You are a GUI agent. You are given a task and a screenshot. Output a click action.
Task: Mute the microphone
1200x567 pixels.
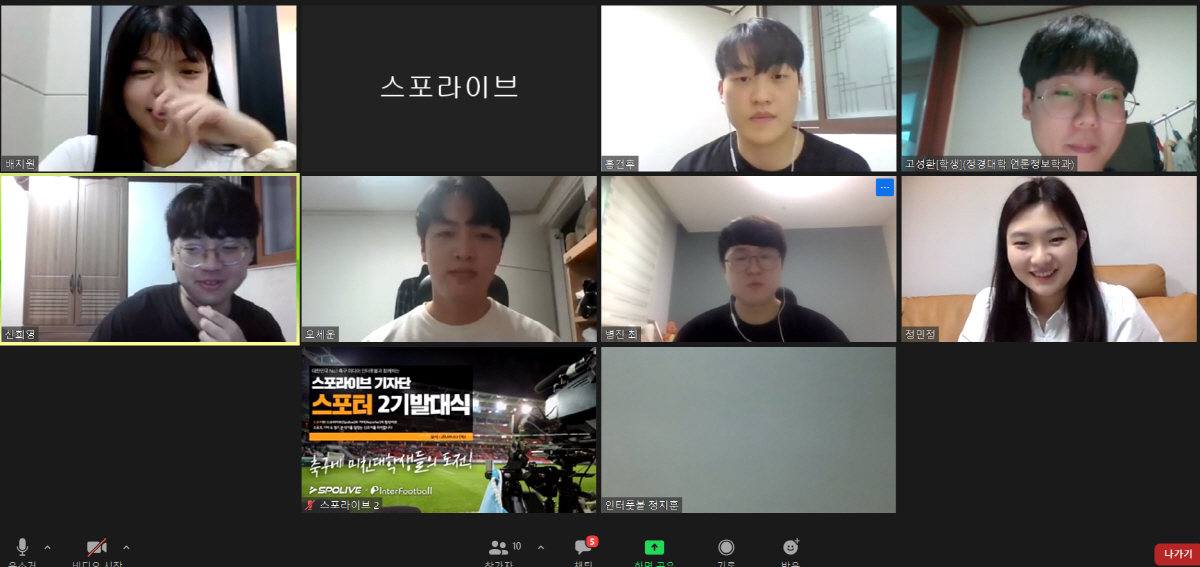(22, 548)
